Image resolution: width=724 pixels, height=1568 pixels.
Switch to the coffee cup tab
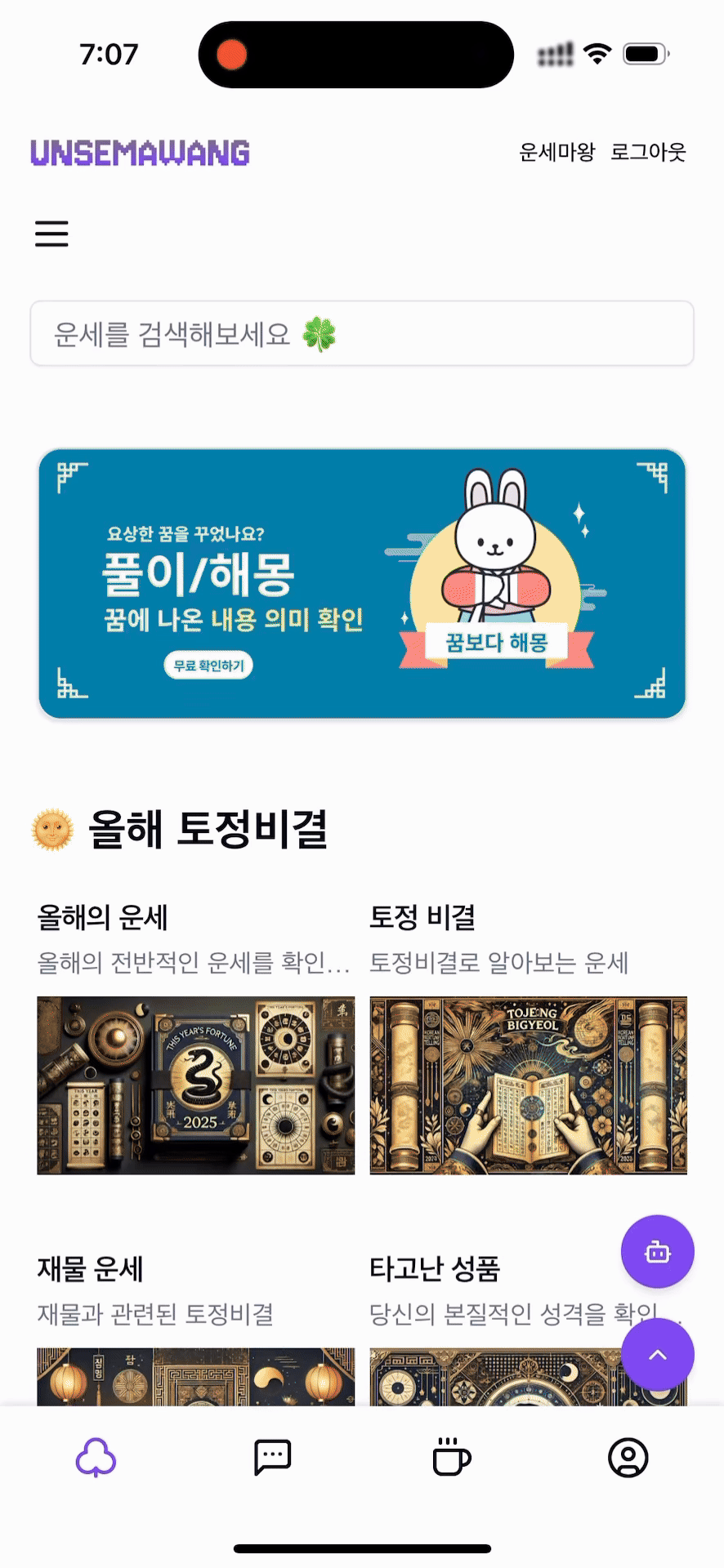[x=451, y=1458]
